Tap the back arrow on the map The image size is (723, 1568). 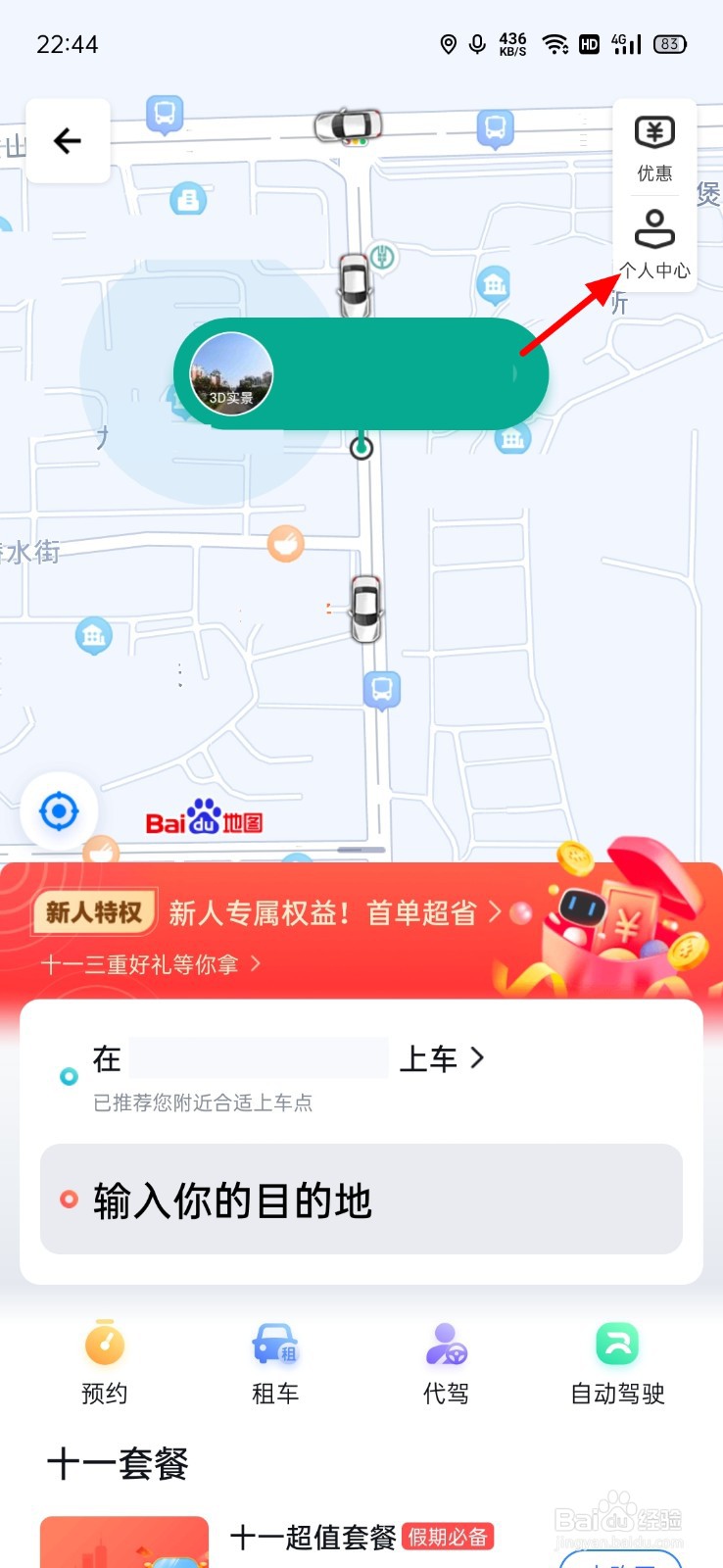coord(67,141)
